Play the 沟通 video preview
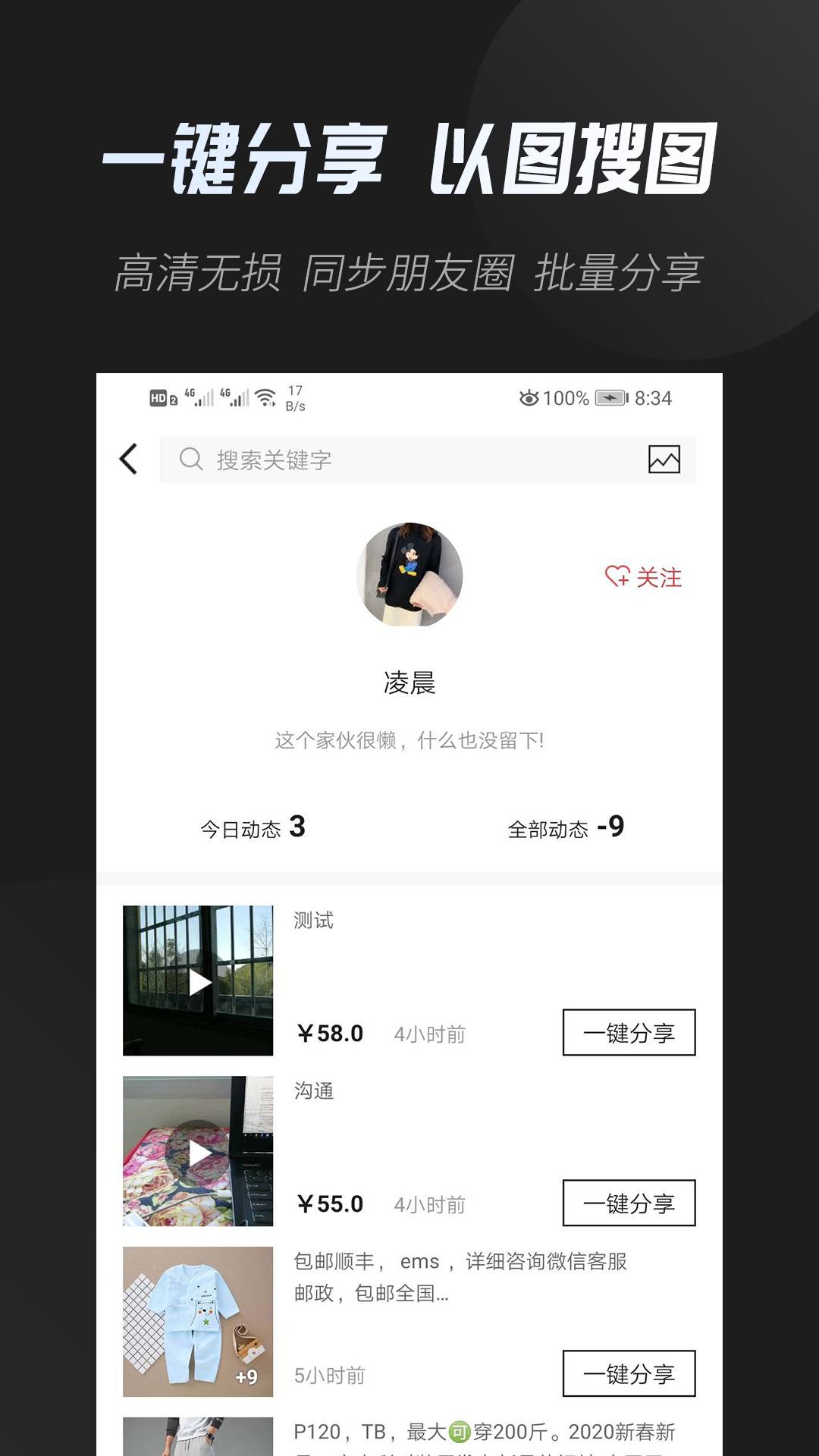Screen dimensions: 819x1456 199,1152
